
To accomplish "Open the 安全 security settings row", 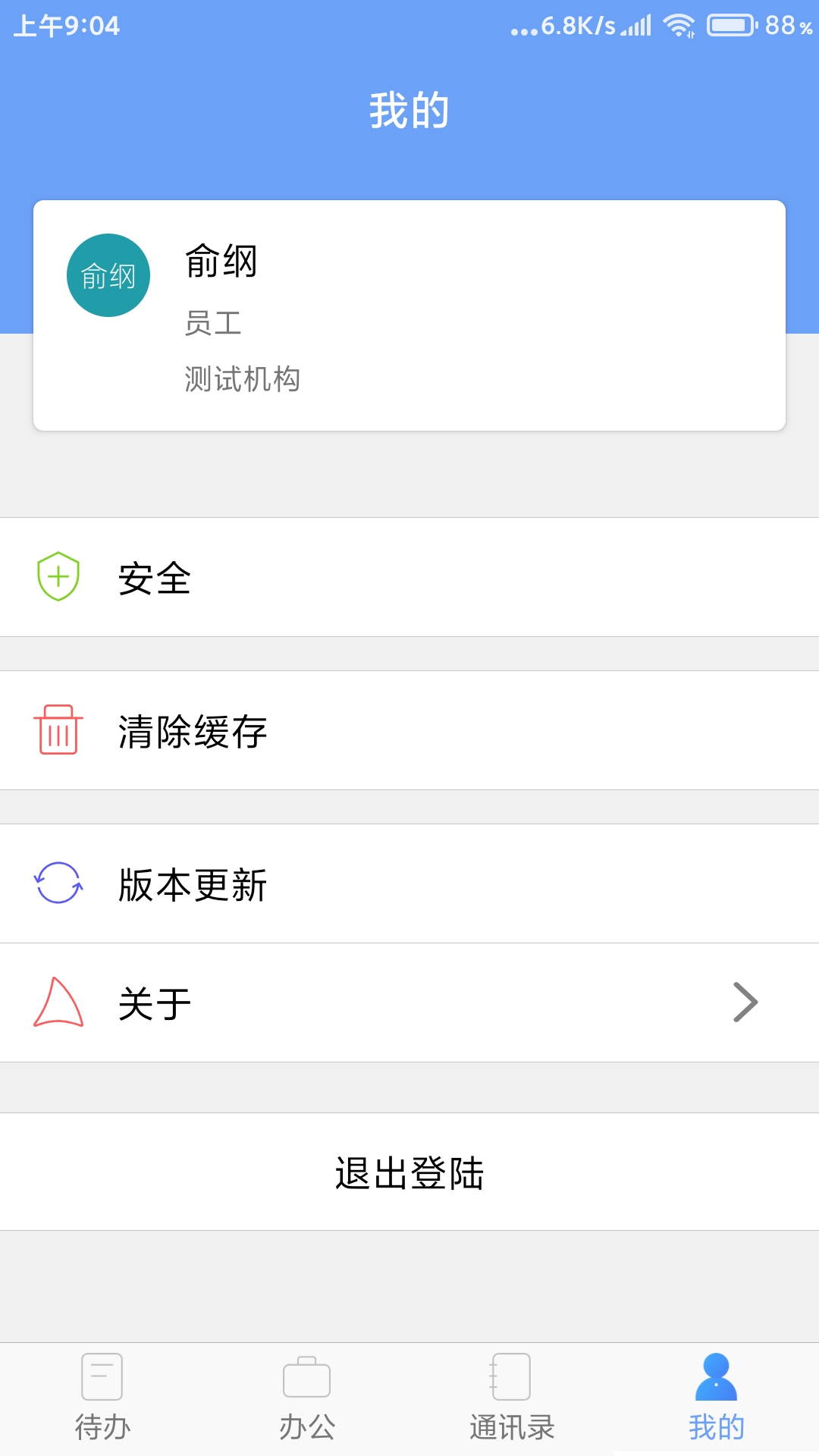I will click(x=409, y=578).
